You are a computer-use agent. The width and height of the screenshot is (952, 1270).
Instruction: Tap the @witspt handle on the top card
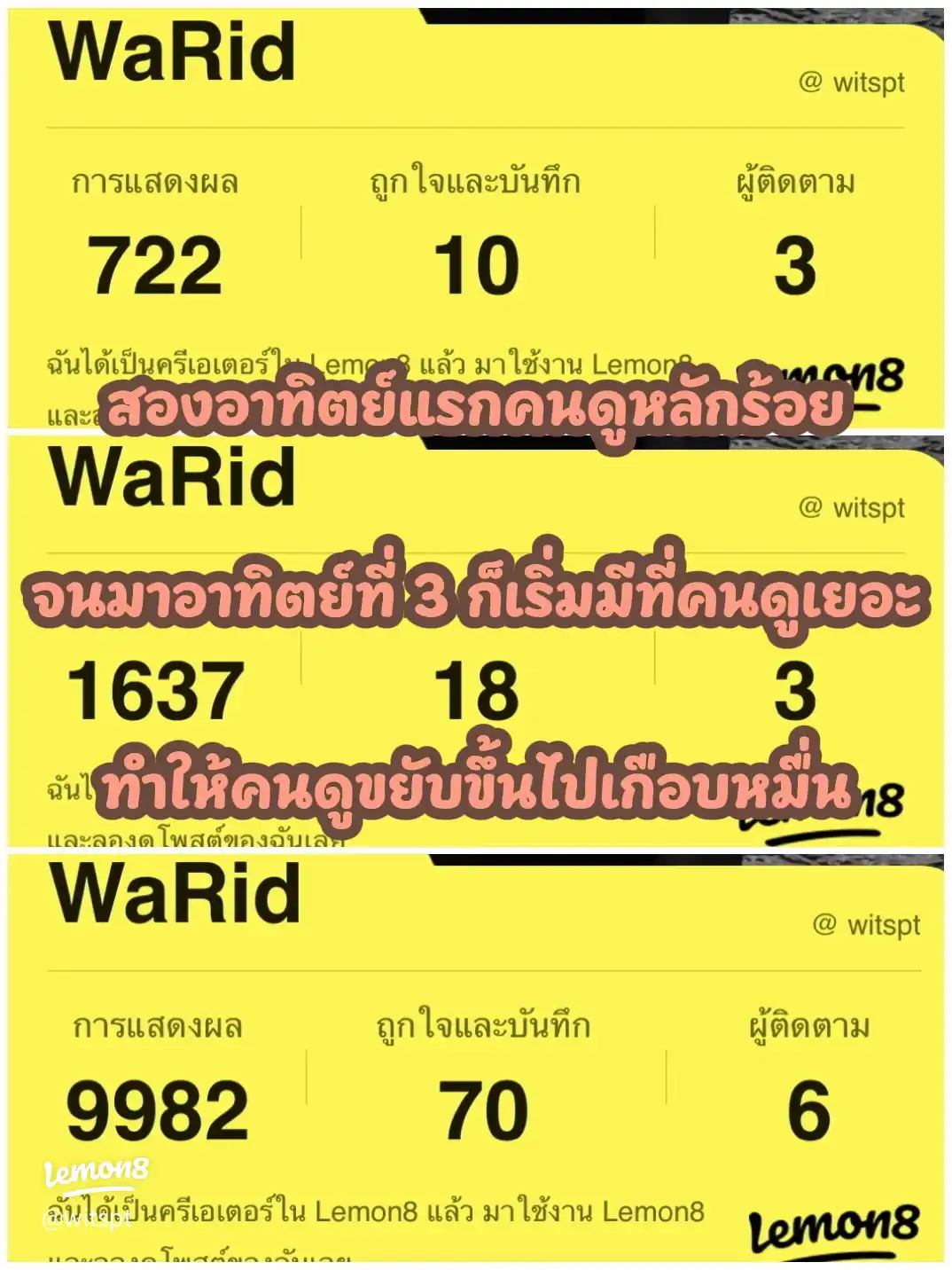pyautogui.click(x=853, y=82)
